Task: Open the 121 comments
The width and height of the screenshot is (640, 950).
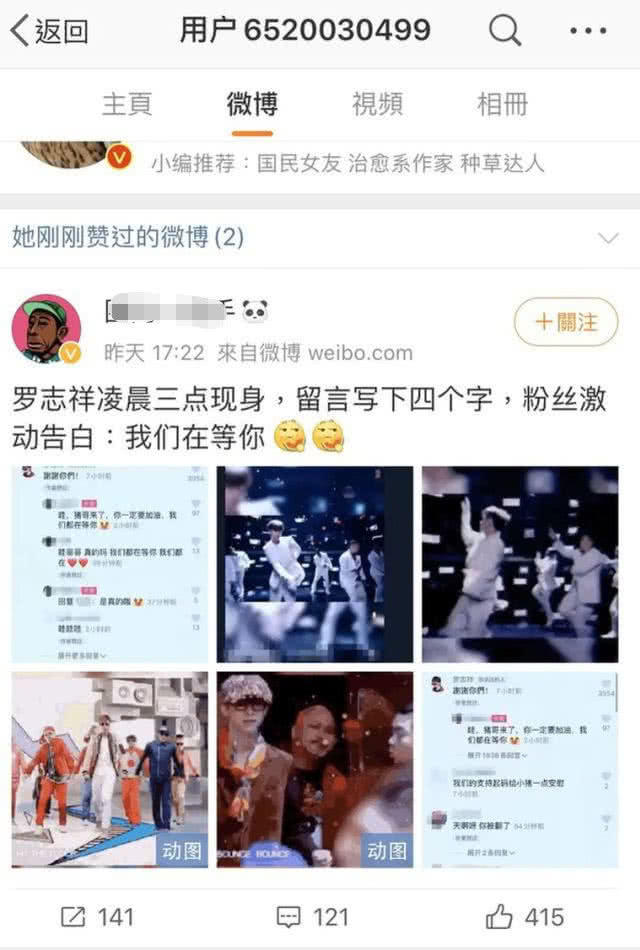Action: pyautogui.click(x=313, y=916)
